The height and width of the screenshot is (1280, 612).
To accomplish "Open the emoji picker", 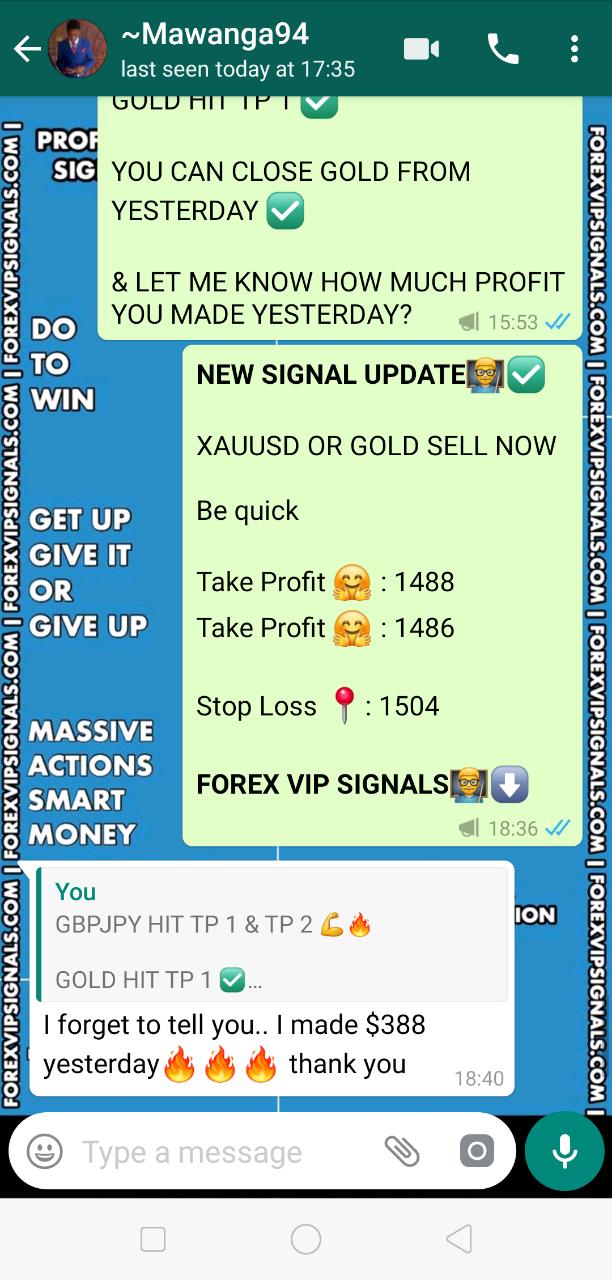I will [45, 1151].
